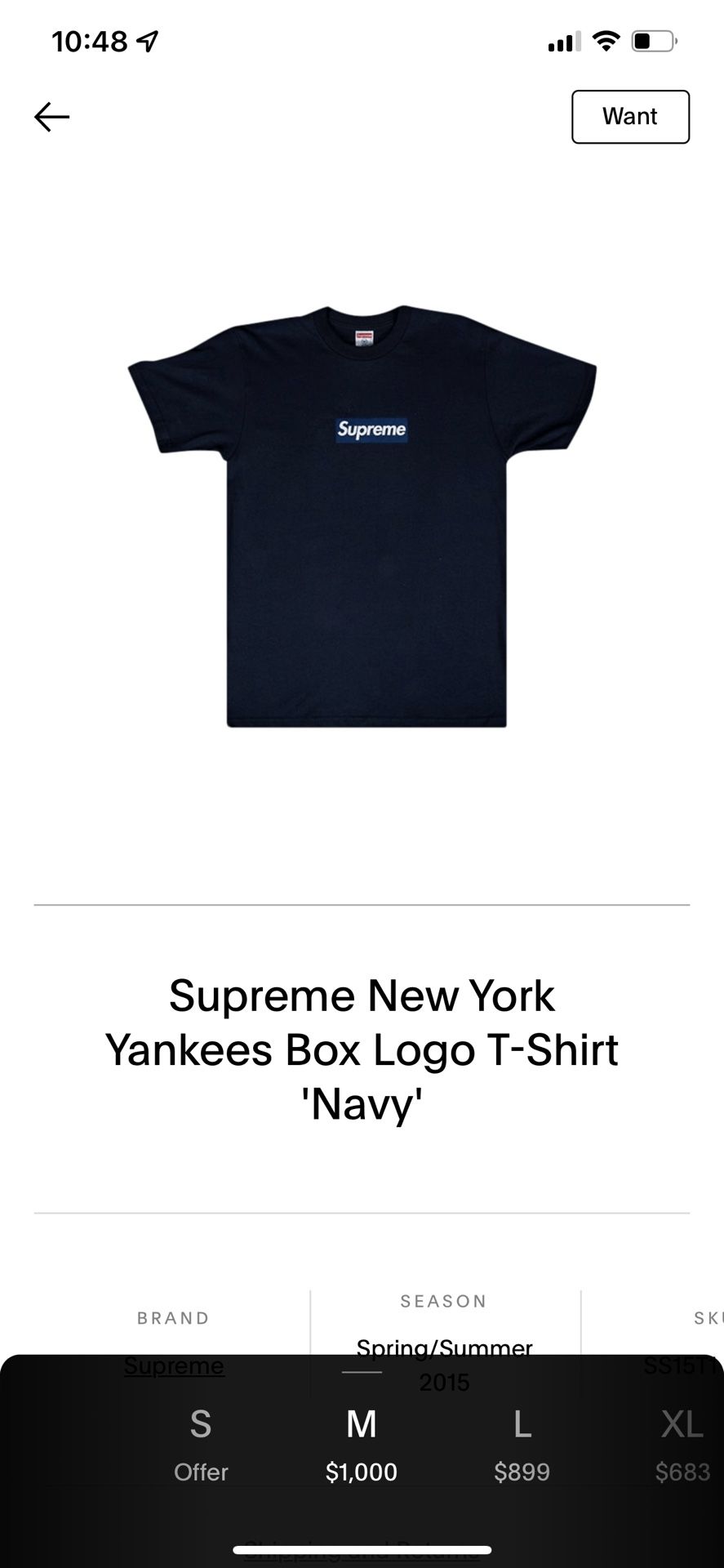This screenshot has height=1568, width=724.
Task: Open the Supreme brand link
Action: [x=174, y=1365]
